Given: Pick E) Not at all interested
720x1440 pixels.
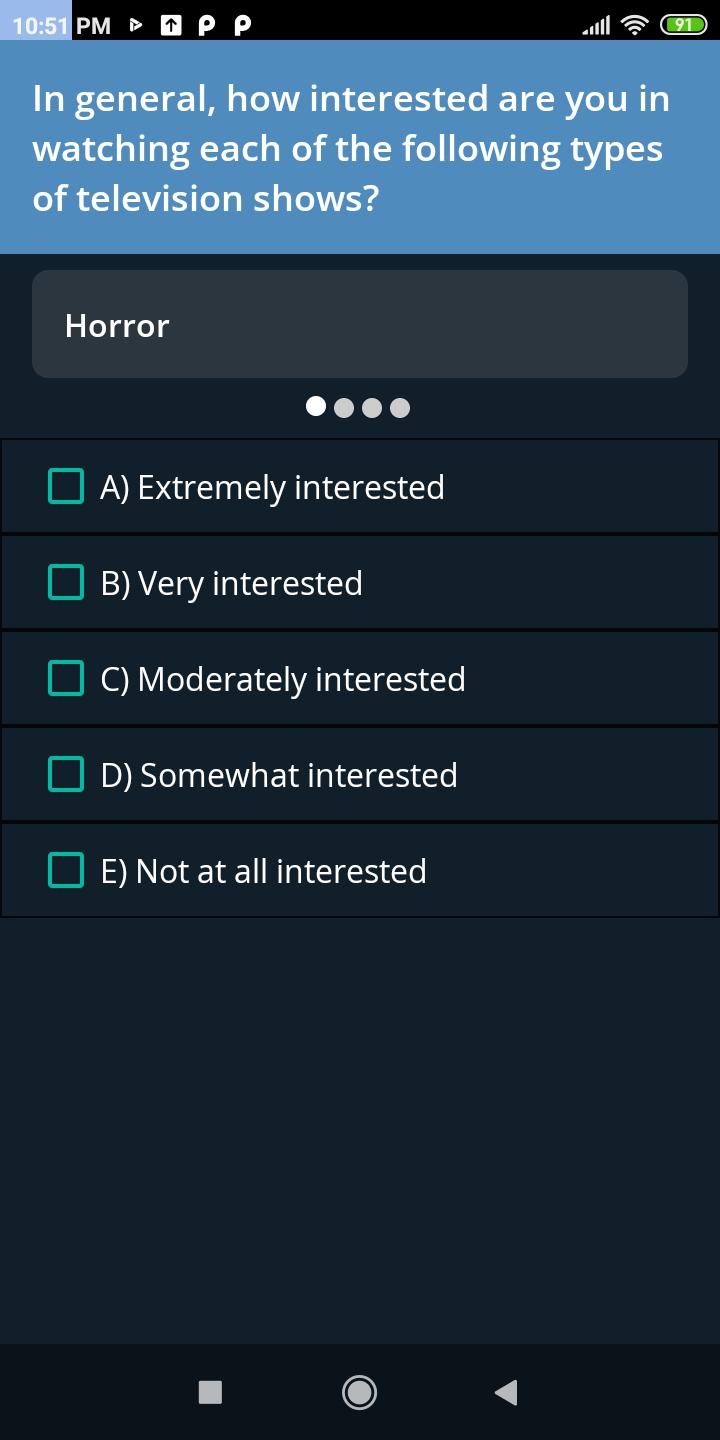Looking at the screenshot, I should tap(66, 871).
